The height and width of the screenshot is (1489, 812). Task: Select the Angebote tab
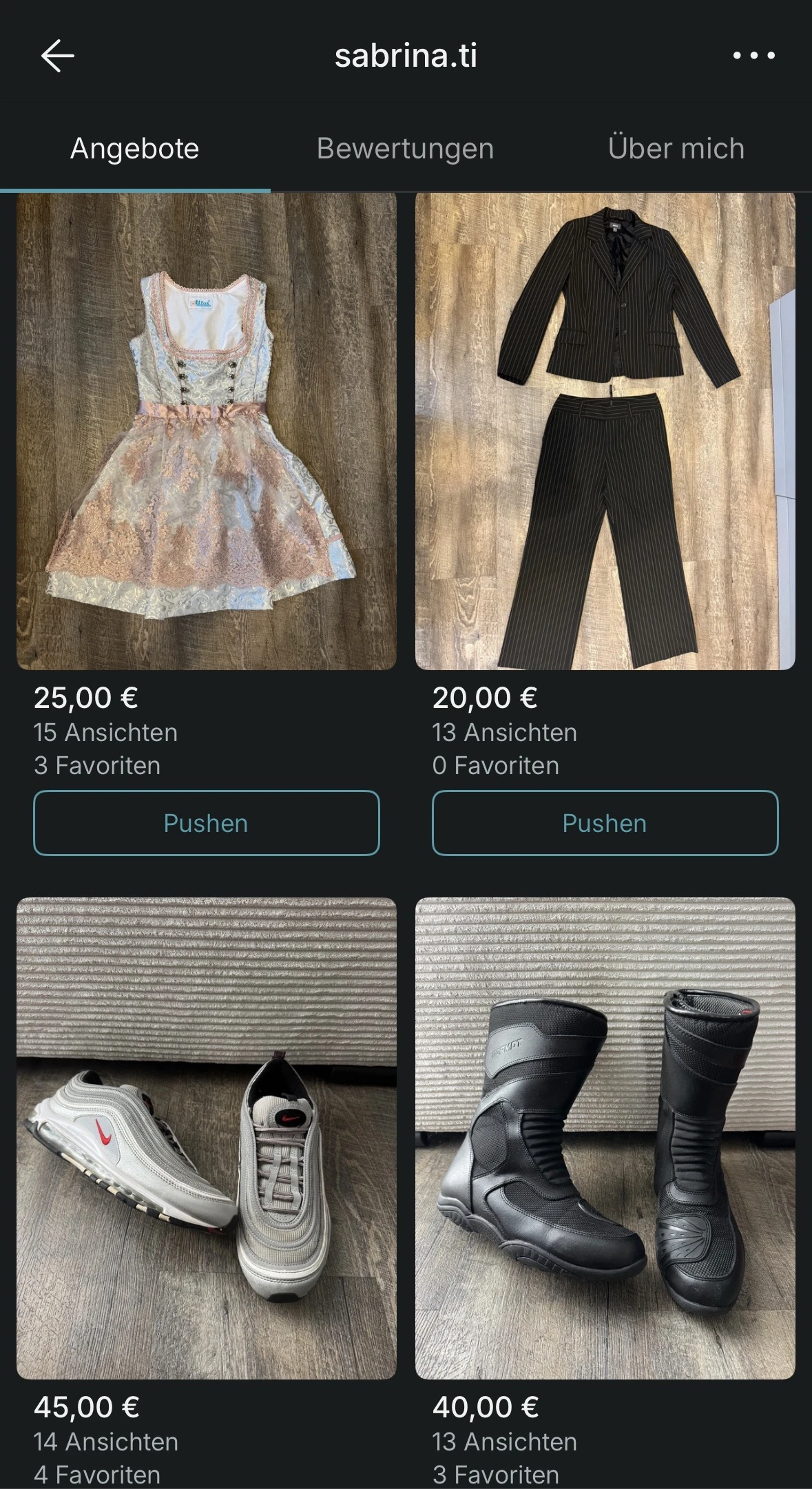tap(135, 149)
